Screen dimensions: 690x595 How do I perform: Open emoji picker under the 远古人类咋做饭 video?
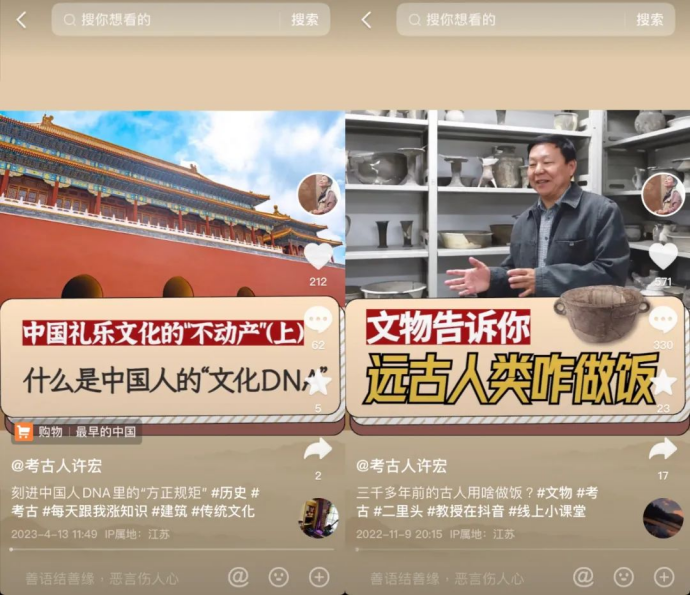(x=623, y=577)
